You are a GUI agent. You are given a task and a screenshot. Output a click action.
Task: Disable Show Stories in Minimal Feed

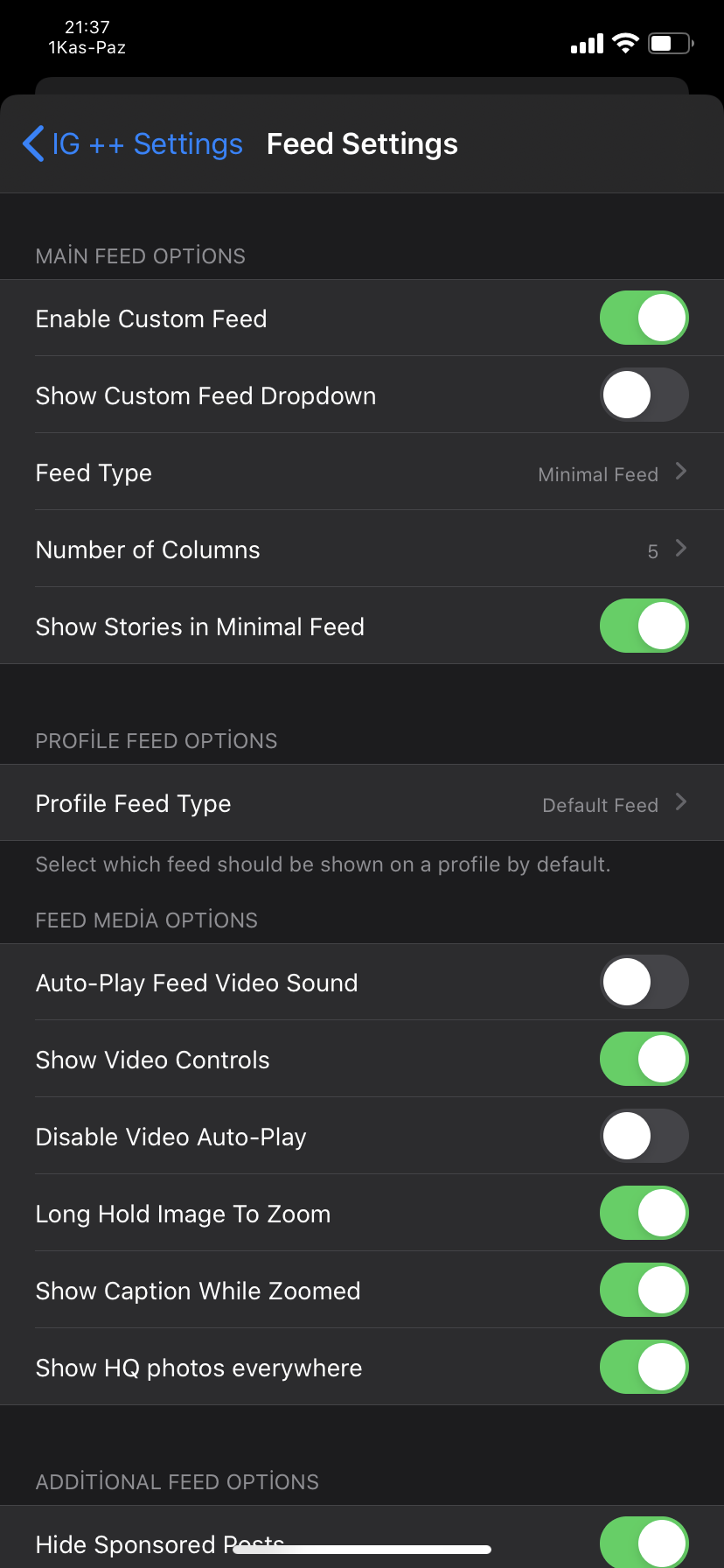644,626
